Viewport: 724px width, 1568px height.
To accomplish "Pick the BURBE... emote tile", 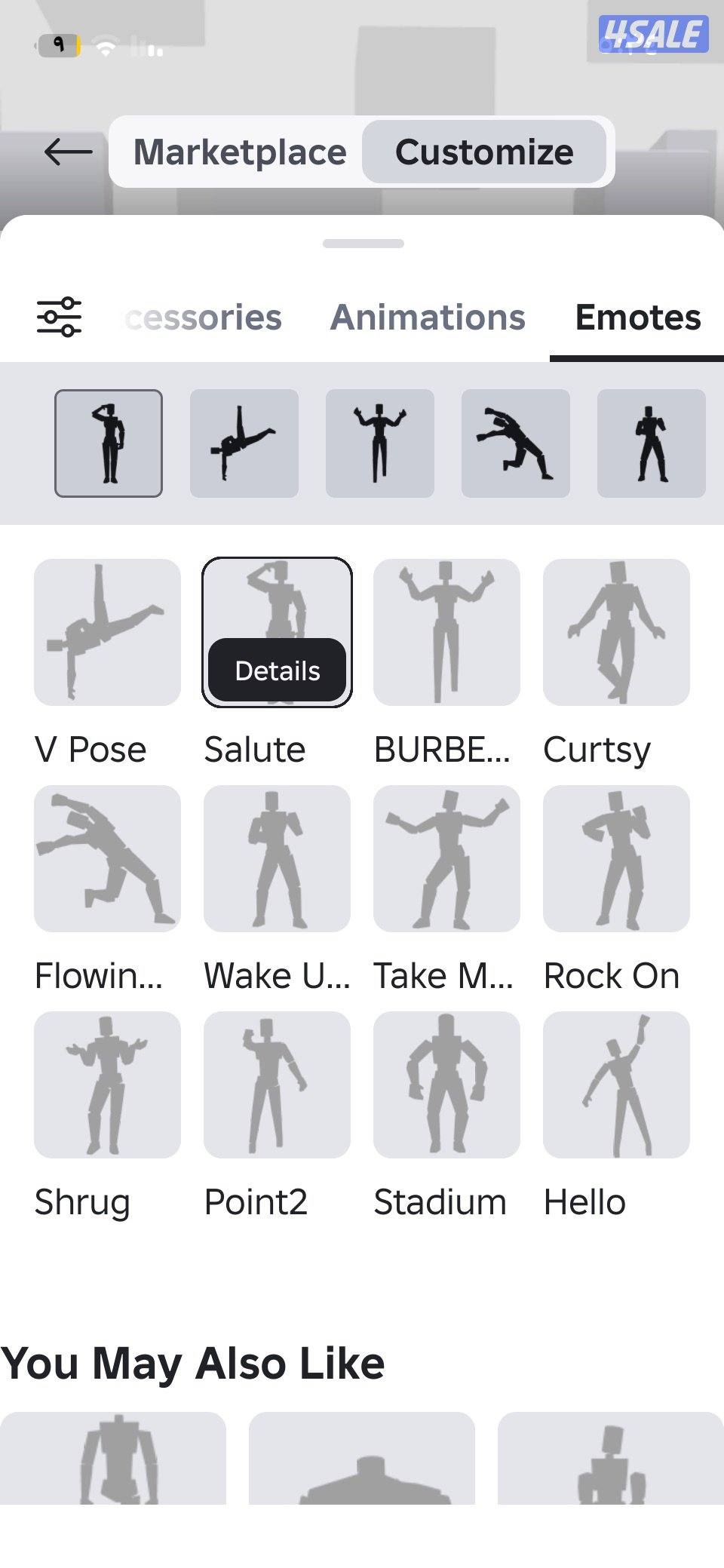I will point(446,632).
